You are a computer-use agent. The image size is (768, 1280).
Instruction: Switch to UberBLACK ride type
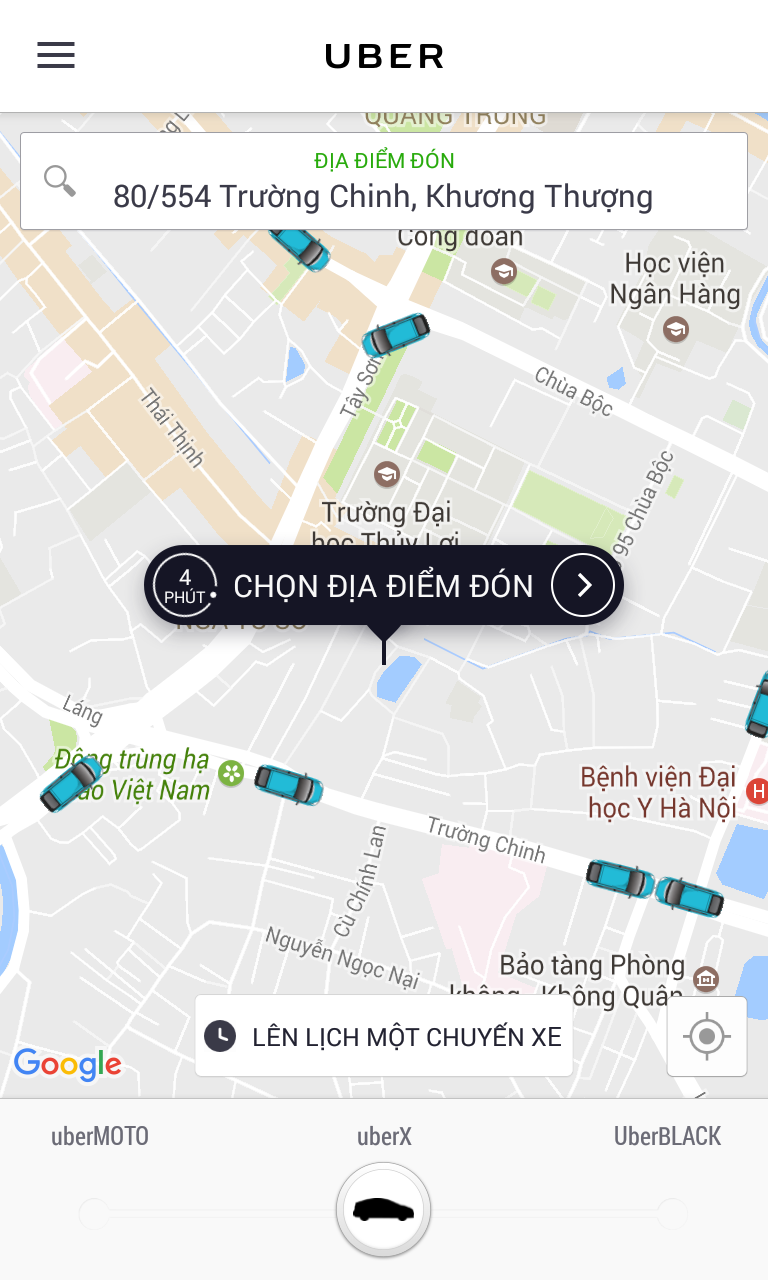click(x=667, y=1137)
